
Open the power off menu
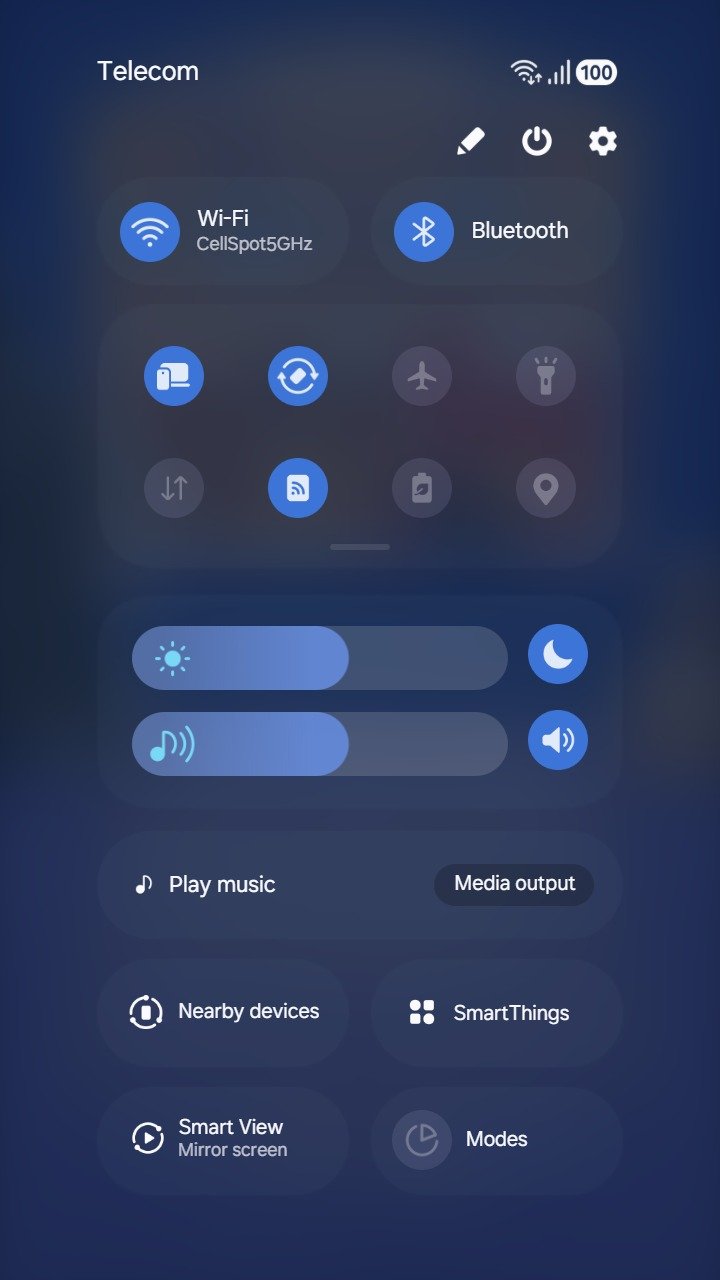537,141
